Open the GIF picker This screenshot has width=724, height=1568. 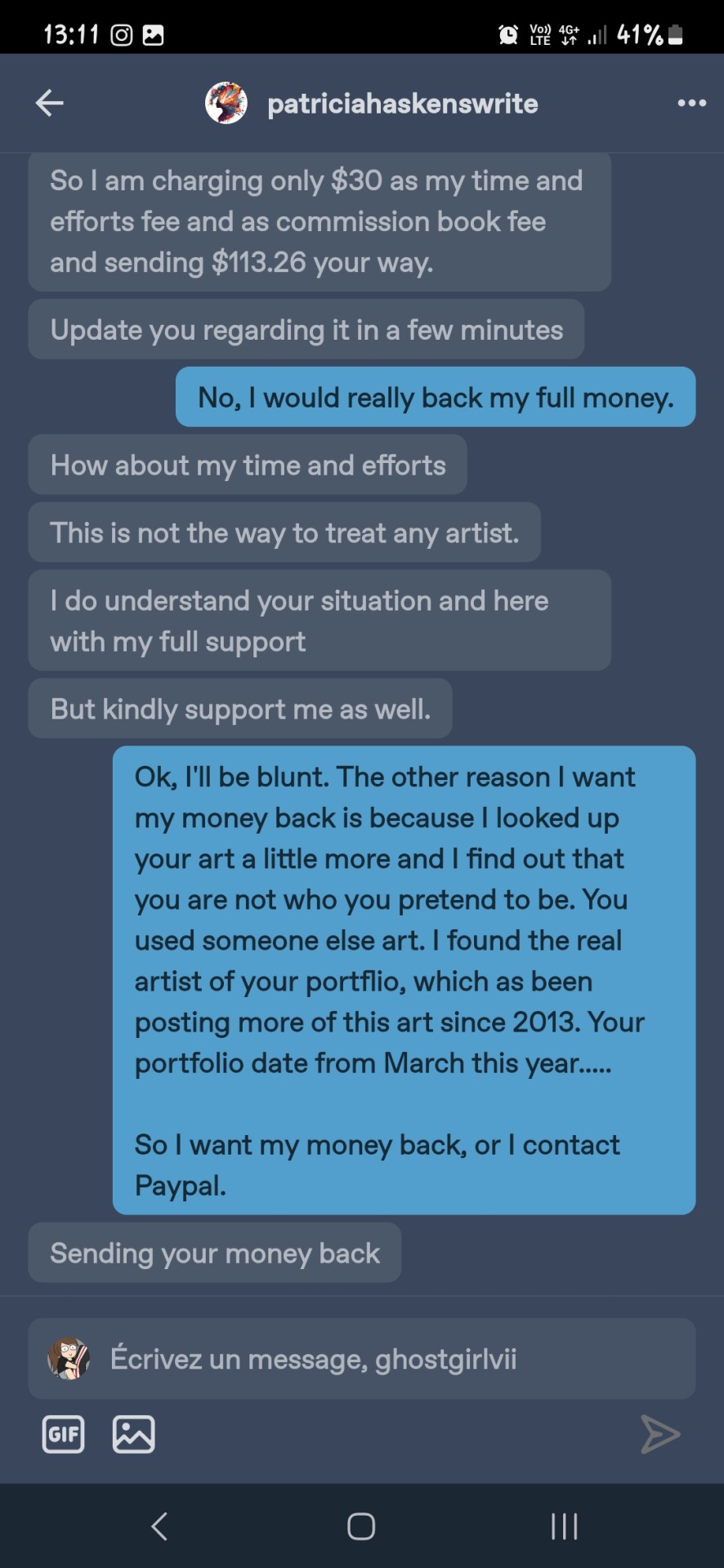[64, 1434]
